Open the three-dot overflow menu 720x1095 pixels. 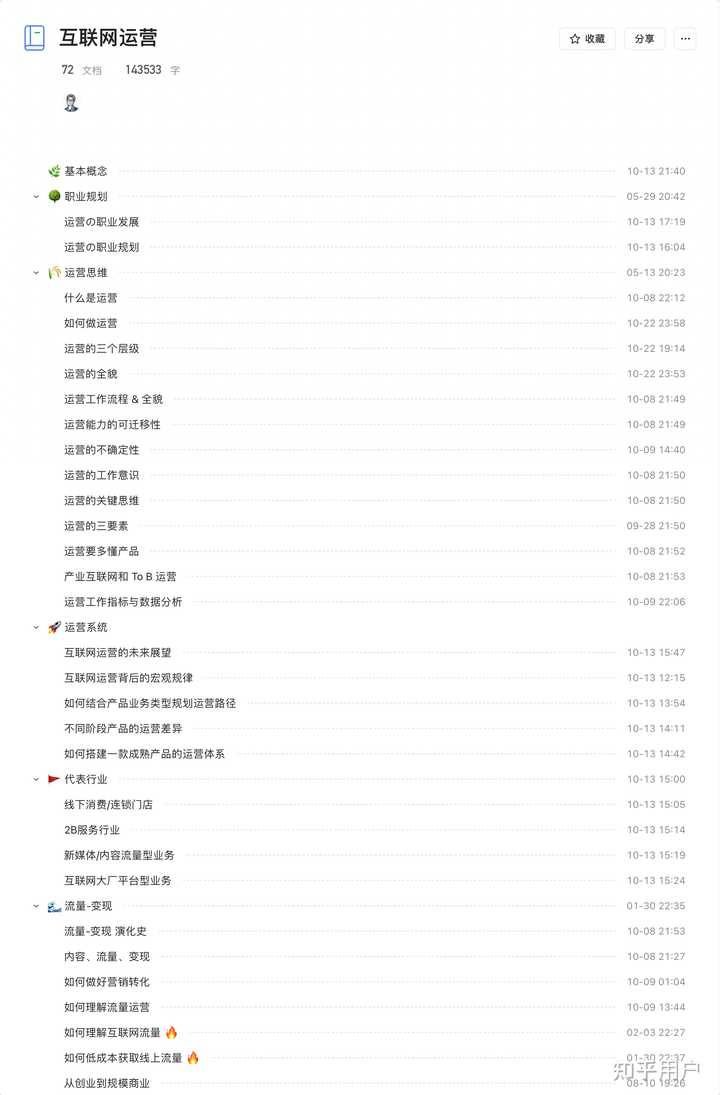tap(685, 39)
